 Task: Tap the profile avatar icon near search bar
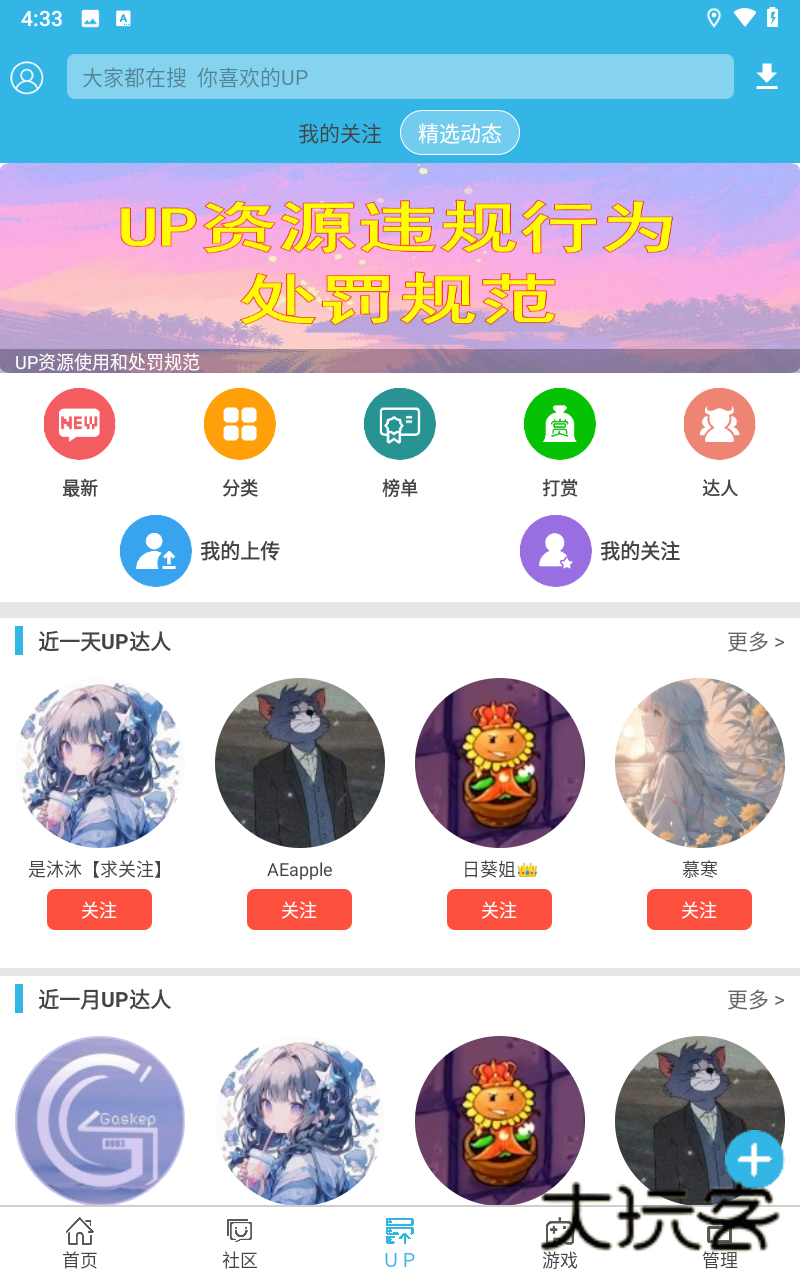tap(27, 77)
